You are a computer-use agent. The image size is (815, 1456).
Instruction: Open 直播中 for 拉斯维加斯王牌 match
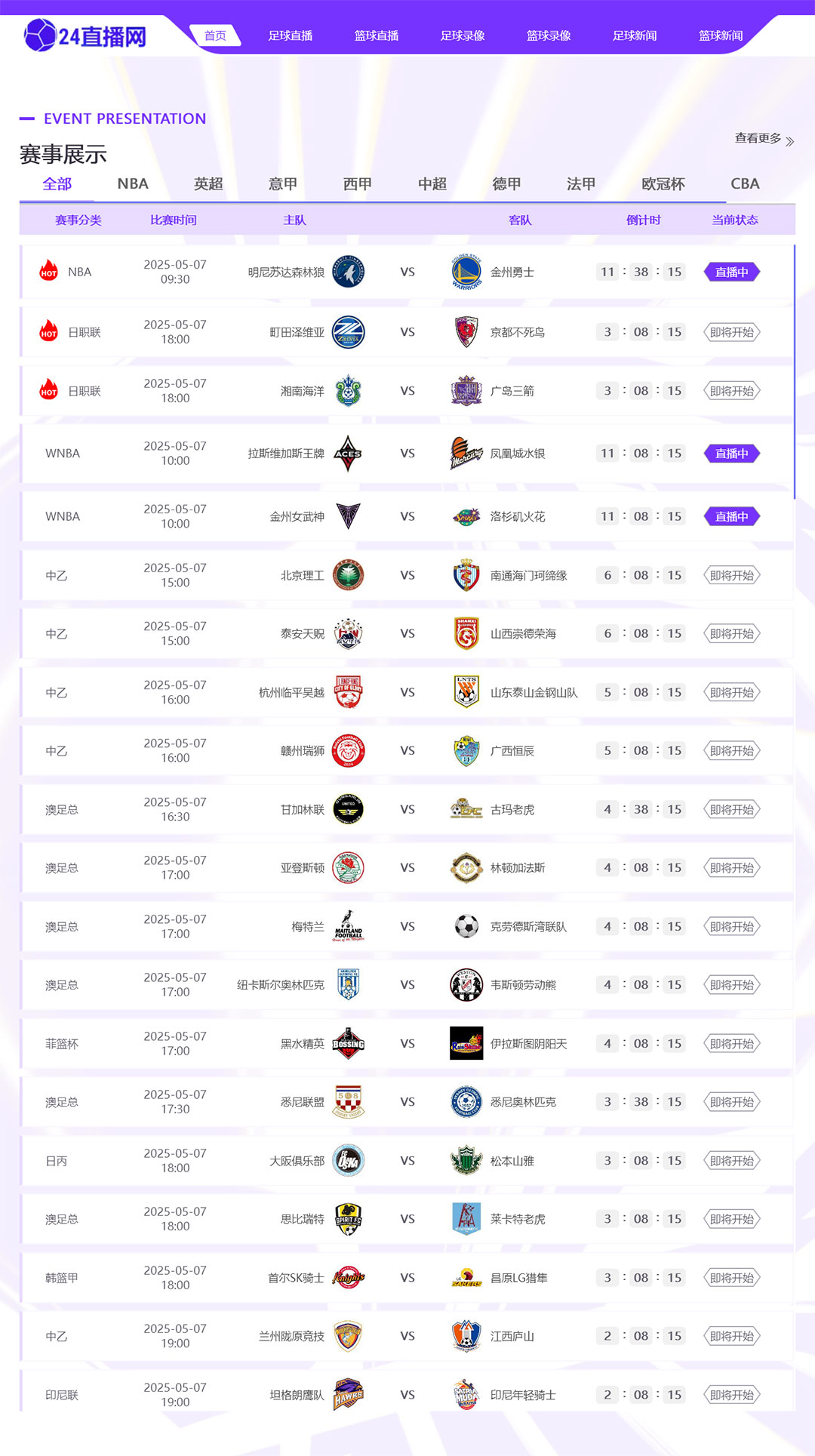731,454
